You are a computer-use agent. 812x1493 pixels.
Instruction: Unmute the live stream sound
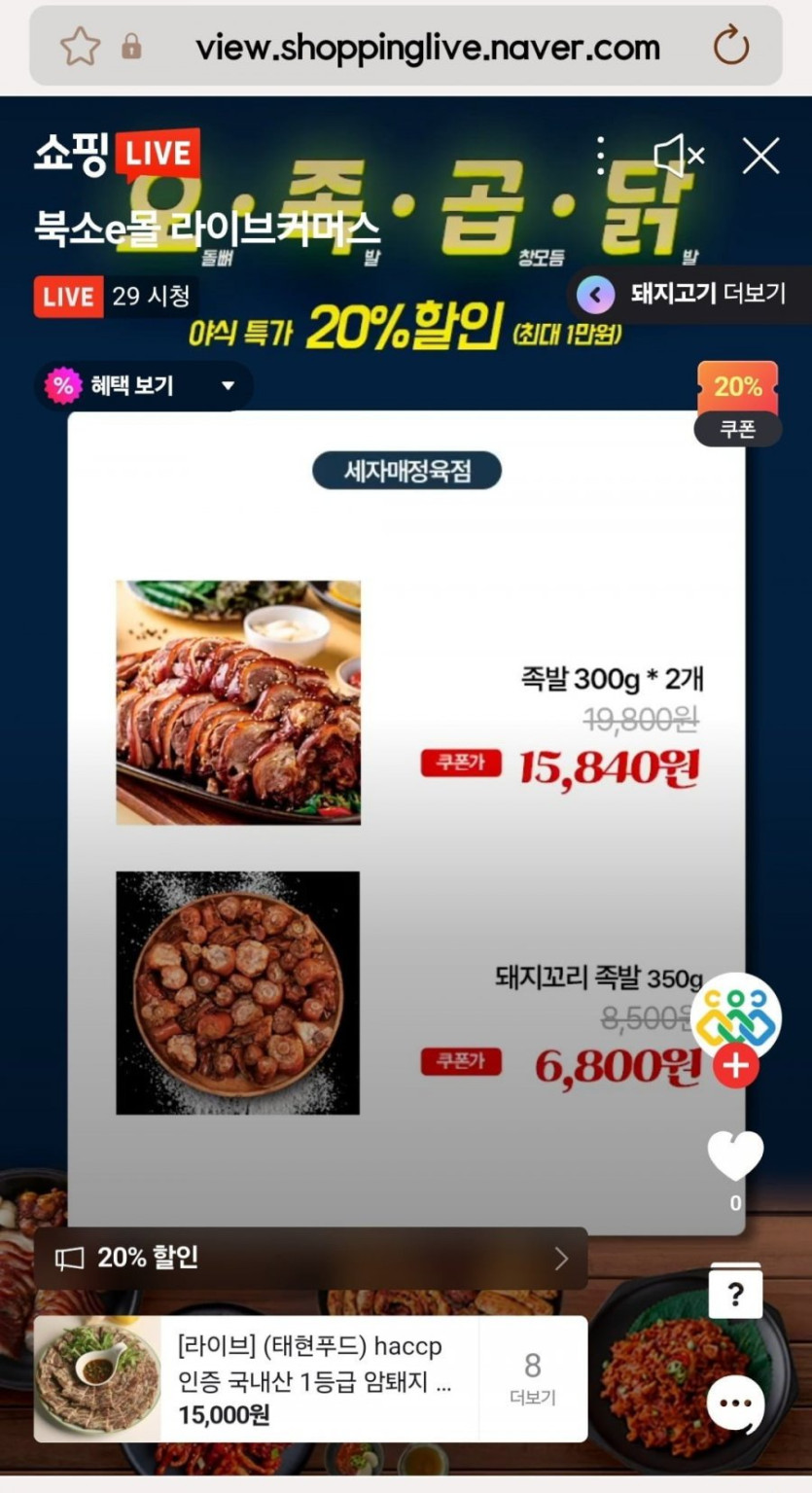678,156
